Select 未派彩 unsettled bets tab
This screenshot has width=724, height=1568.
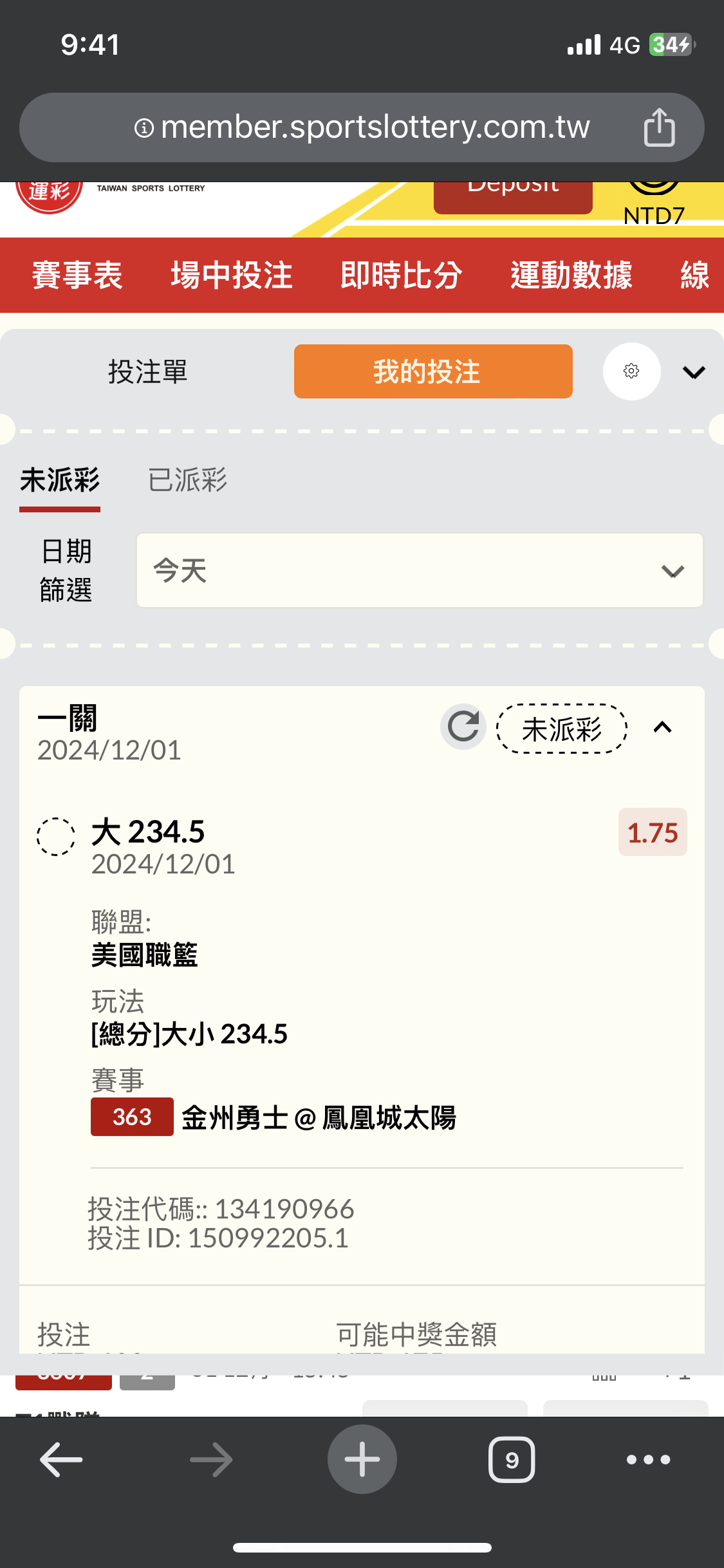click(x=60, y=480)
